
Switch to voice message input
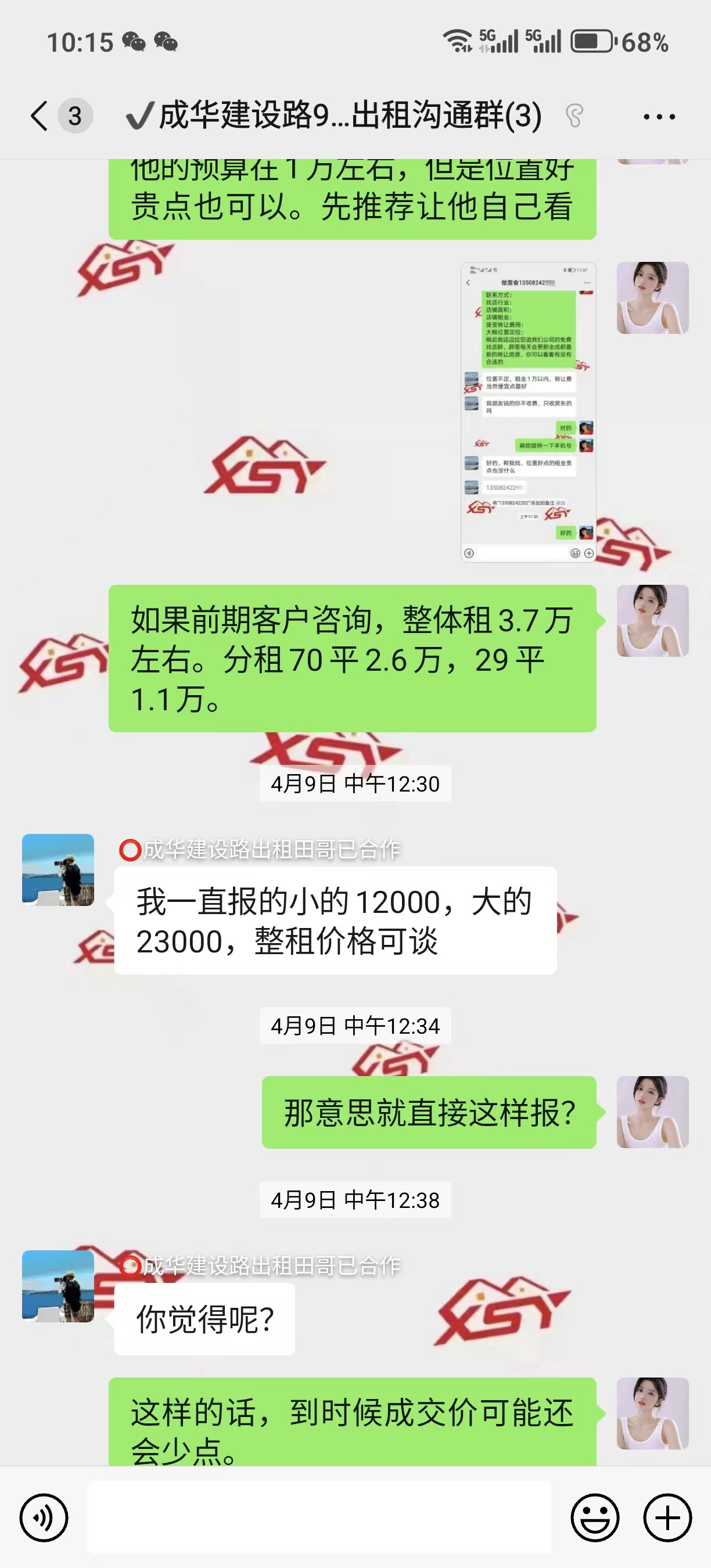[44, 1517]
